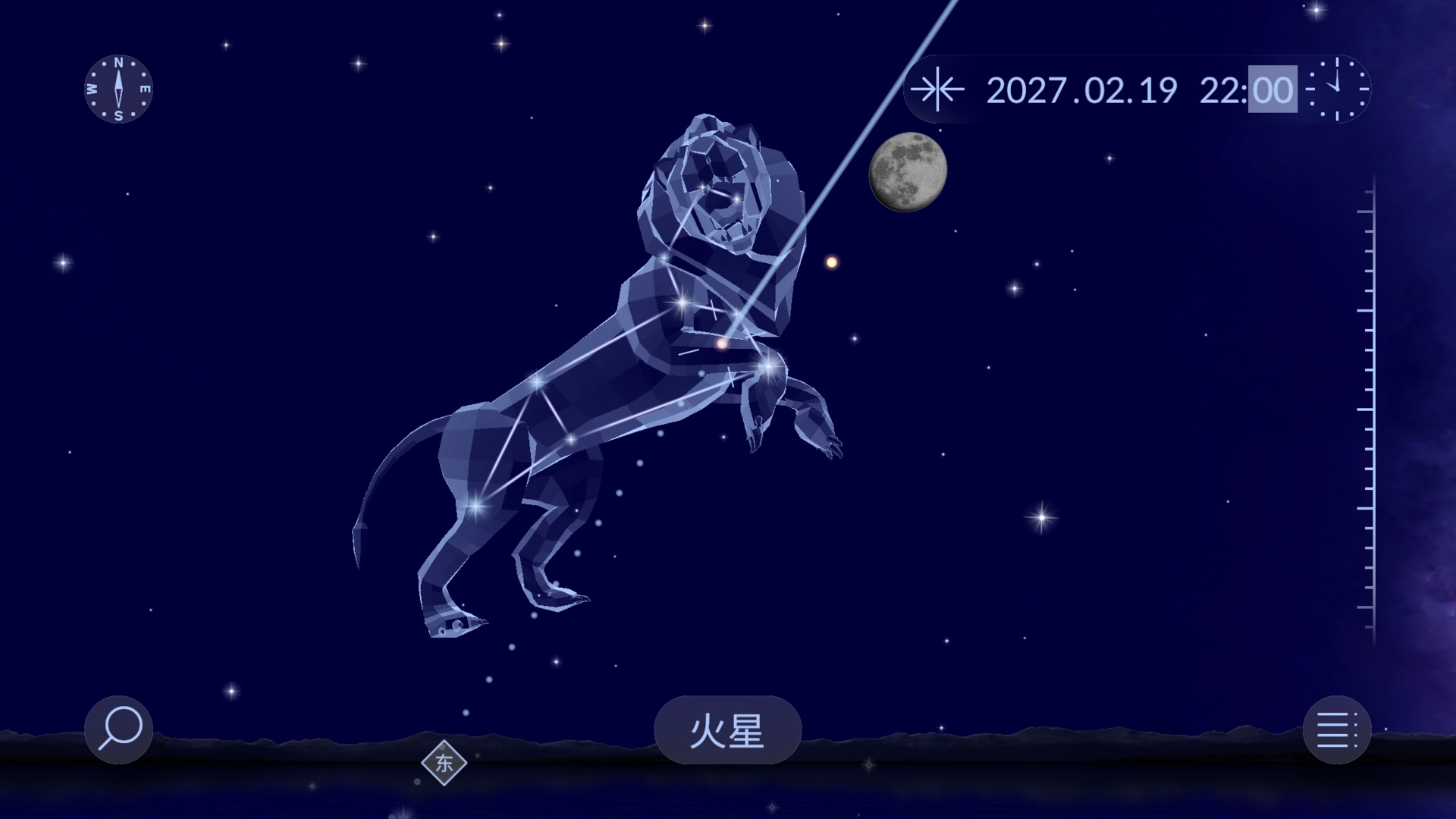Tap the vertical time scale slider
This screenshot has width=1456, height=819.
point(1367,409)
